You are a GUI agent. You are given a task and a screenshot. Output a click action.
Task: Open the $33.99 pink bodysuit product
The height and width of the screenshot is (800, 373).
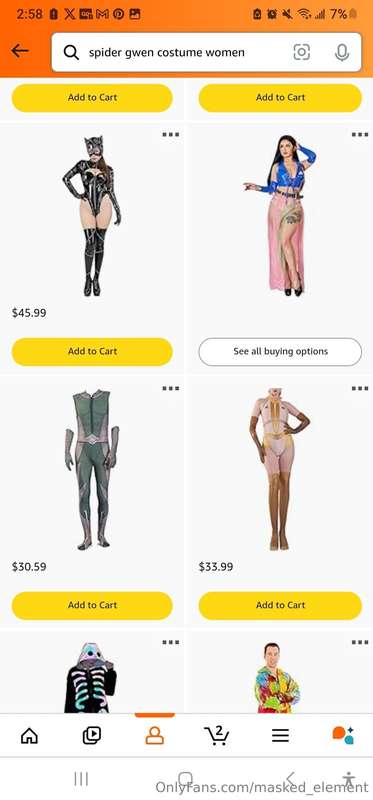(x=280, y=469)
